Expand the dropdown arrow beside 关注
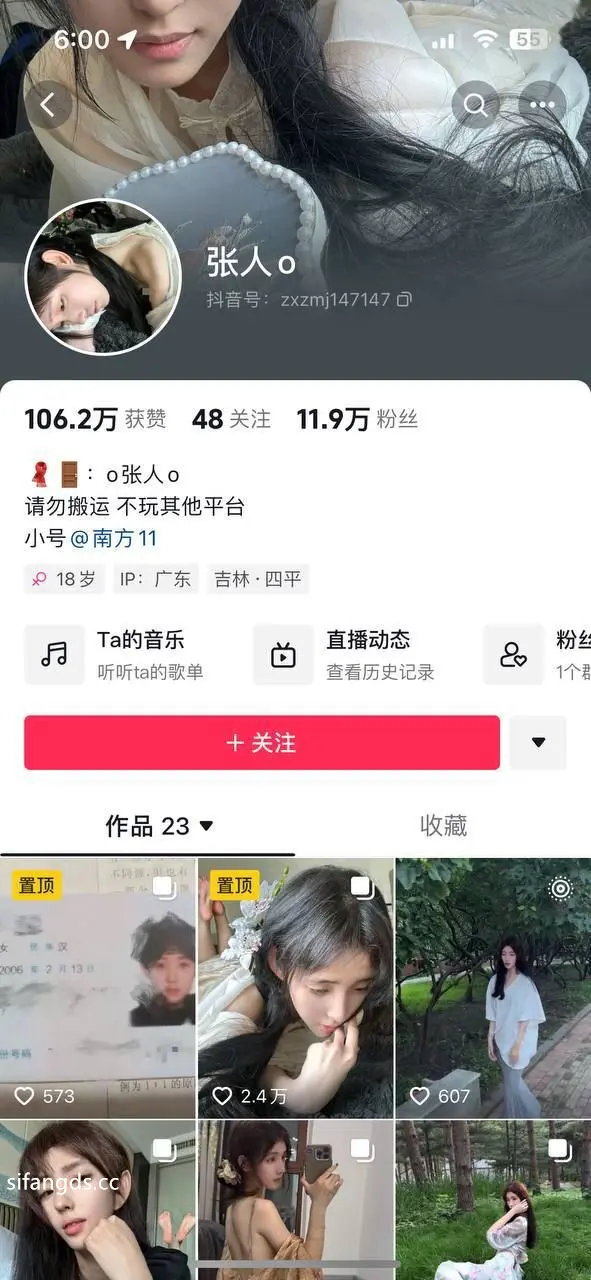Image resolution: width=591 pixels, height=1280 pixels. pos(538,743)
